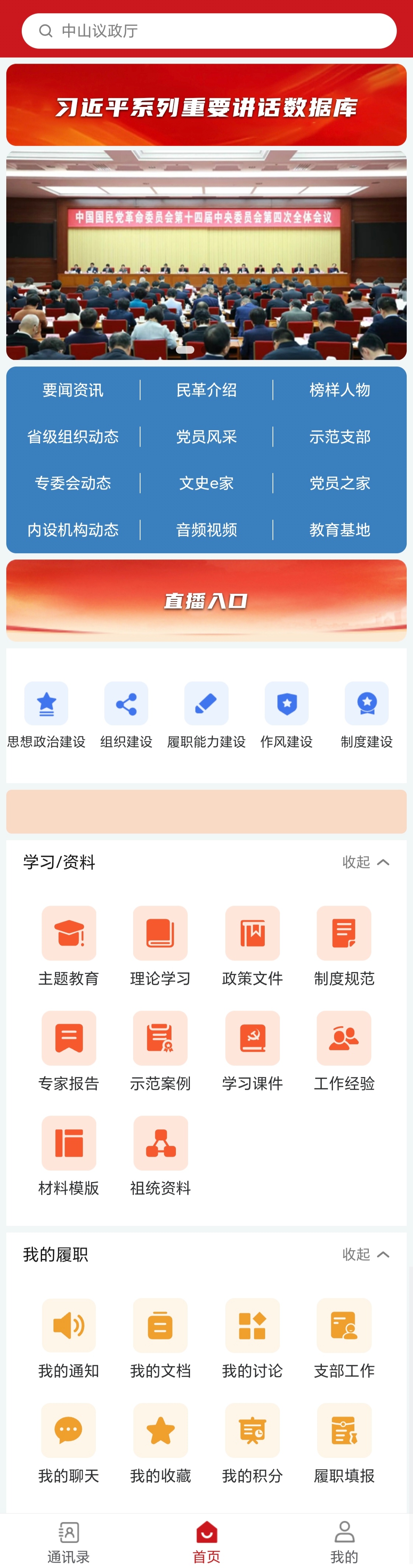
Task: Go to 音频视频
Action: coord(206,530)
